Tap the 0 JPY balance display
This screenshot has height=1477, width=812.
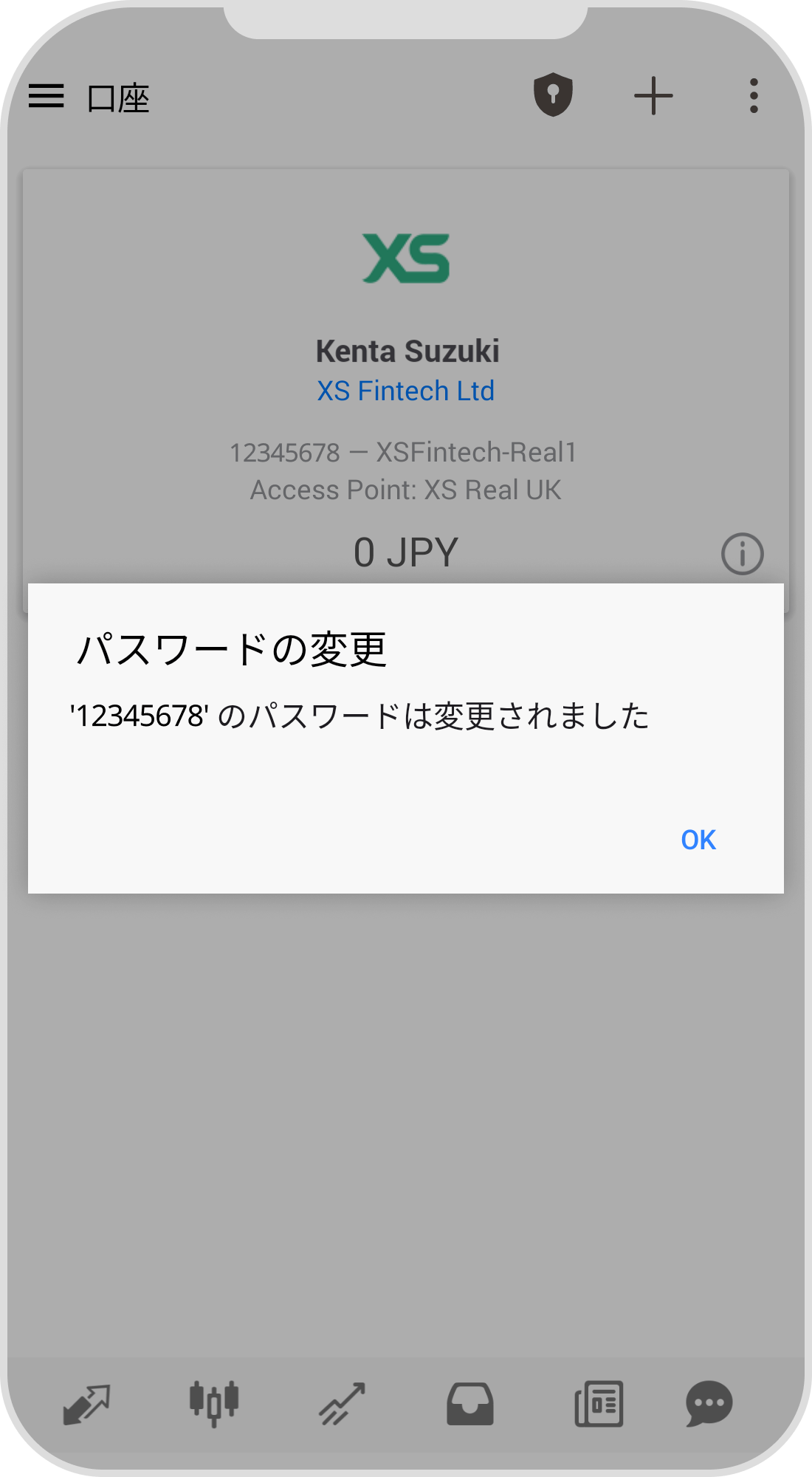(405, 552)
